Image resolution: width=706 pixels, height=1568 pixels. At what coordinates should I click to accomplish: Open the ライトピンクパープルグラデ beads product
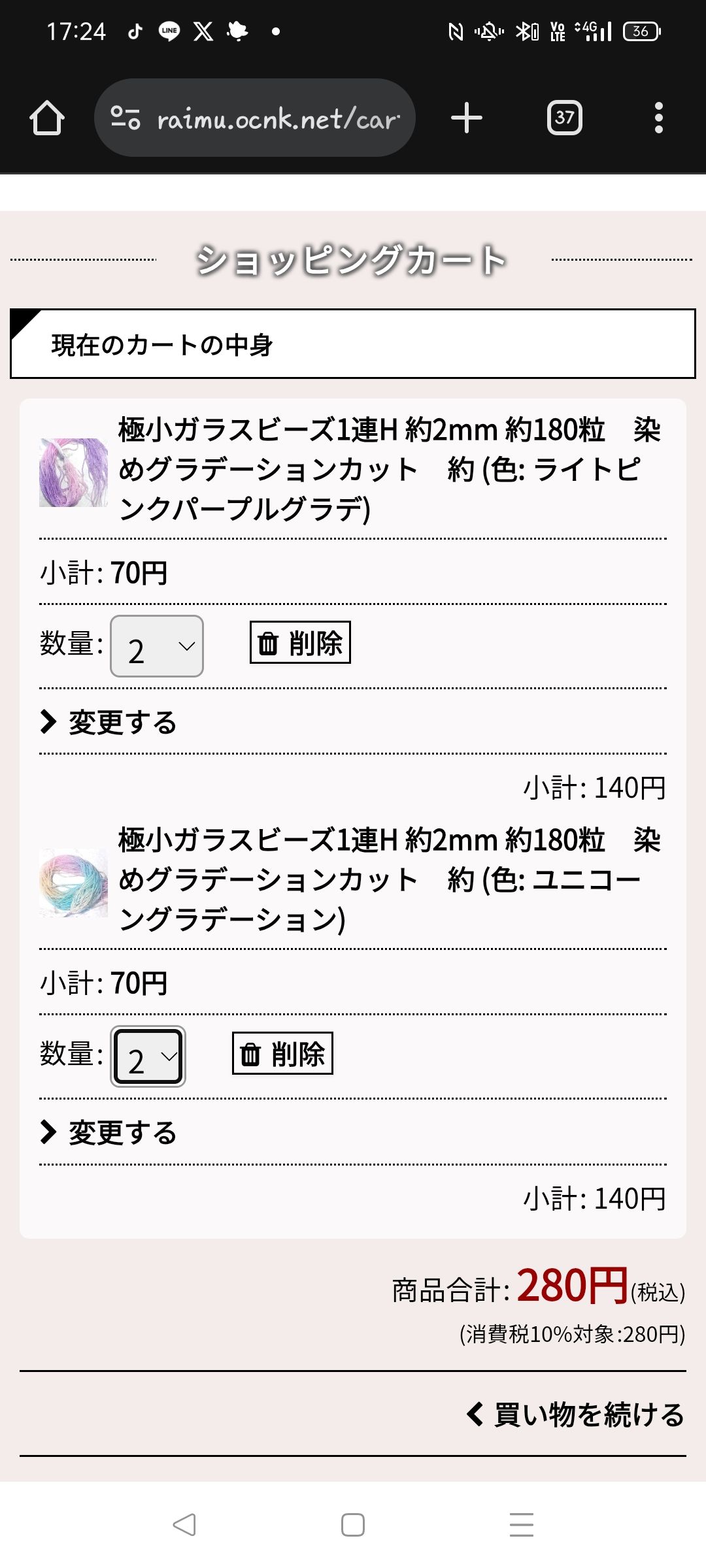tap(390, 469)
